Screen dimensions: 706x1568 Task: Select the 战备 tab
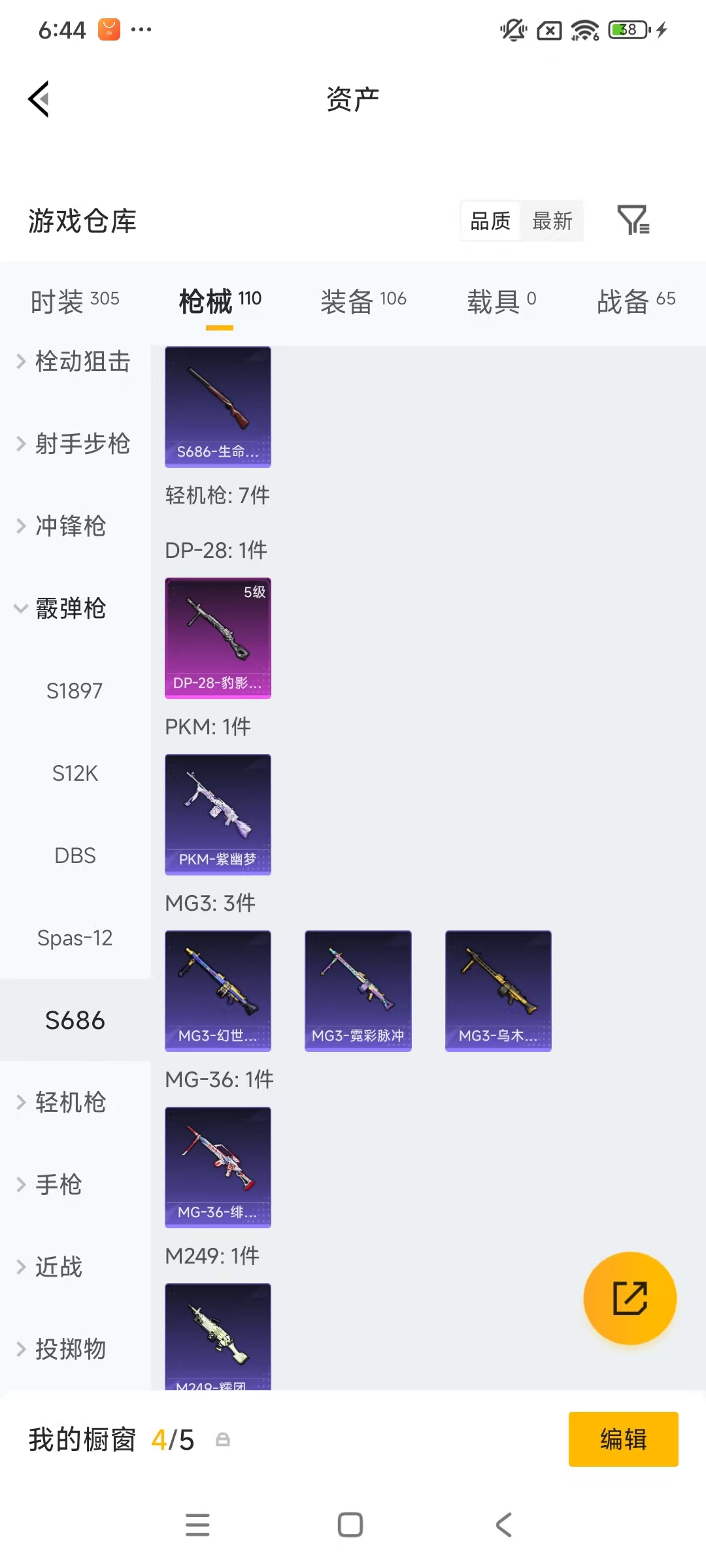point(636,301)
